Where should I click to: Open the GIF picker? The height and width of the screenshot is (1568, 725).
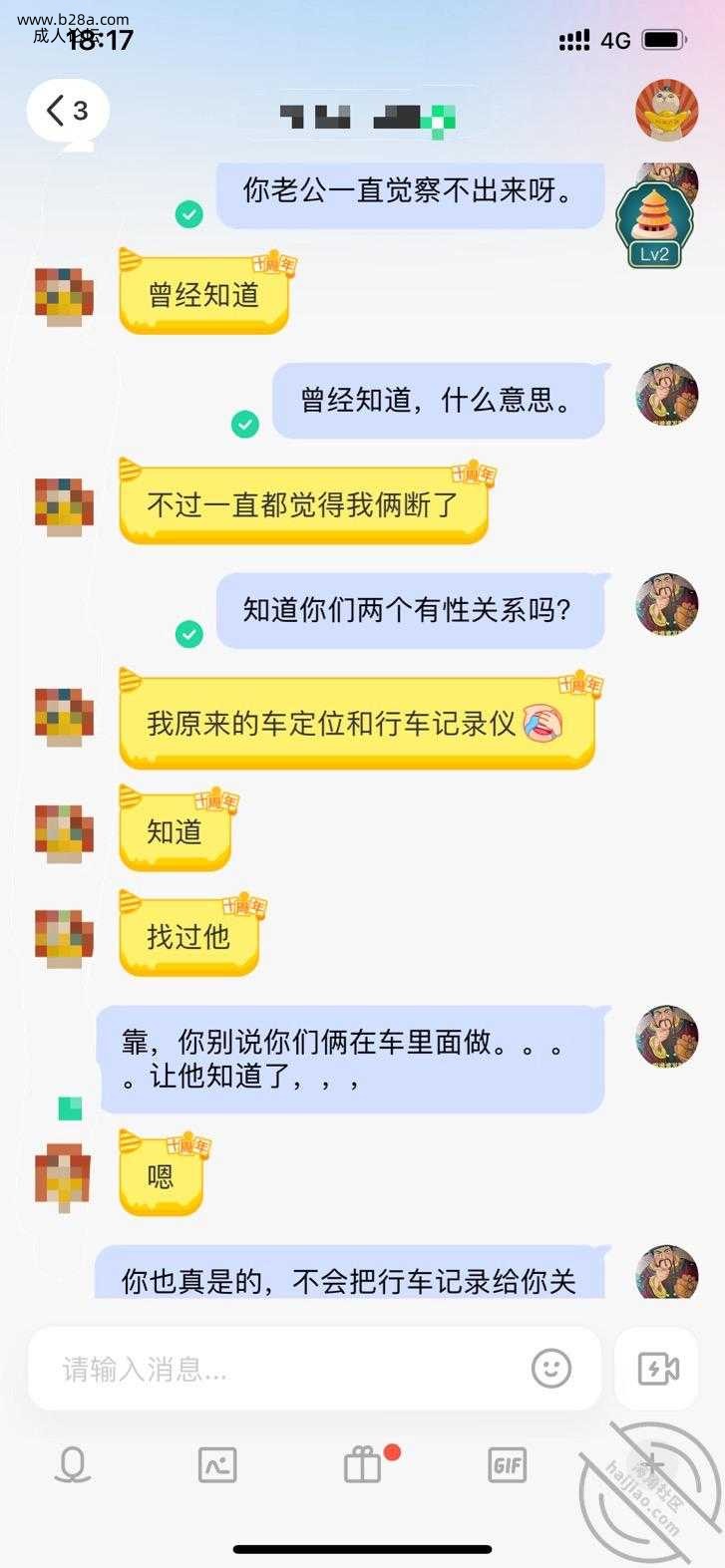tap(508, 1464)
